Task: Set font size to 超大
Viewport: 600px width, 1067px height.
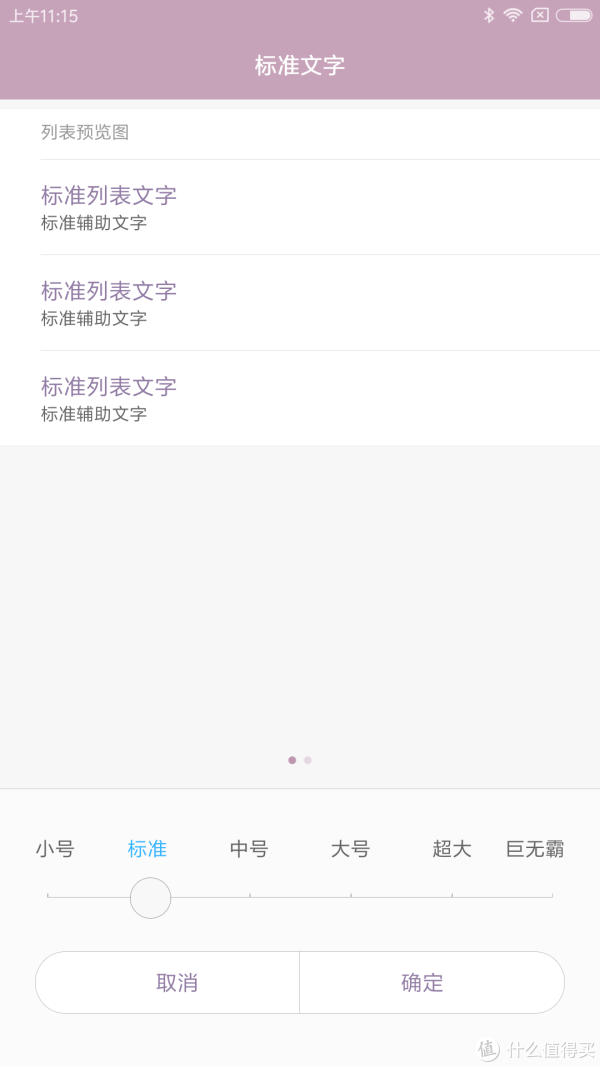Action: [452, 849]
